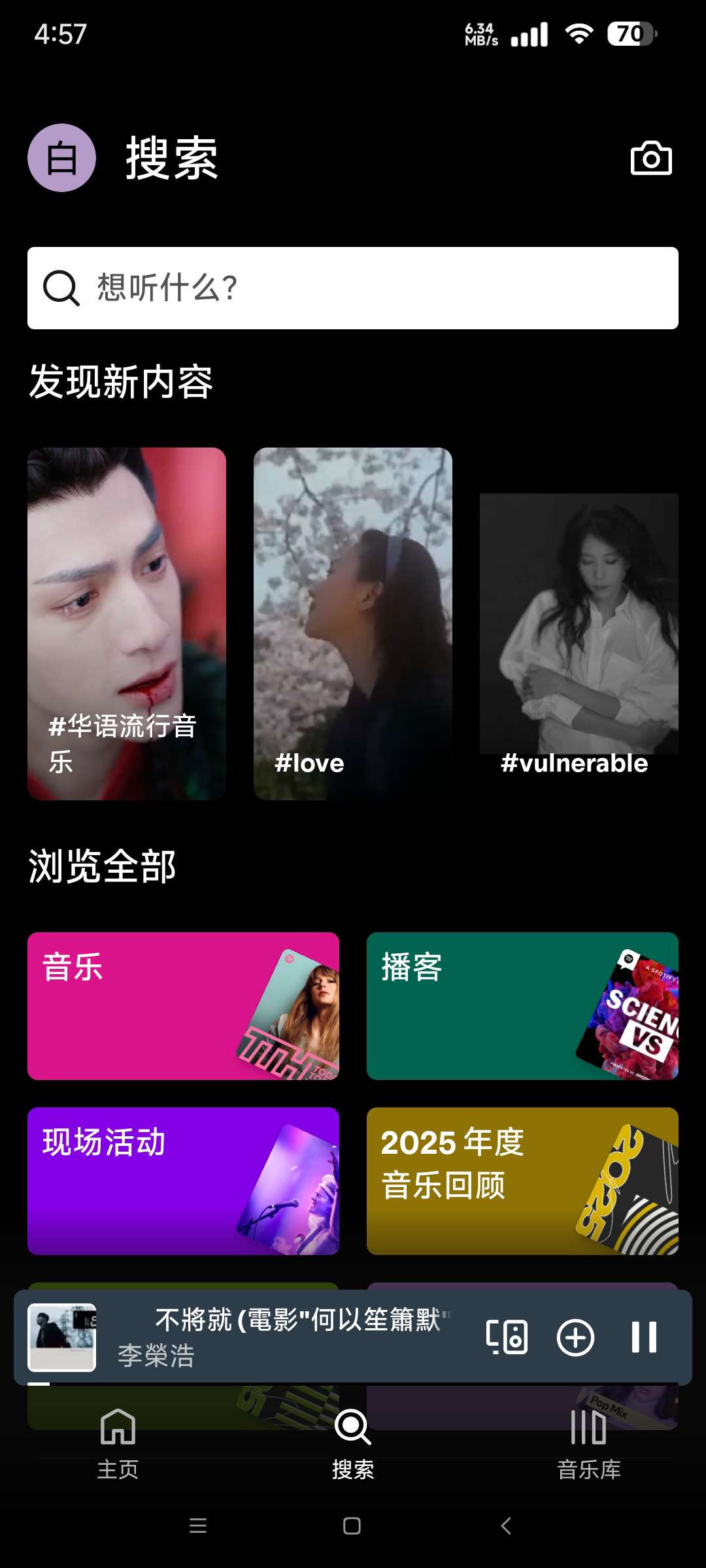Open the #love discovery card
The image size is (706, 1568).
click(x=353, y=623)
